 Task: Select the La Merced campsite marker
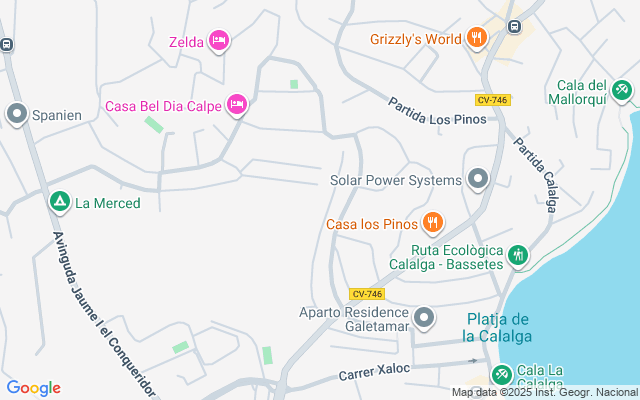(59, 202)
